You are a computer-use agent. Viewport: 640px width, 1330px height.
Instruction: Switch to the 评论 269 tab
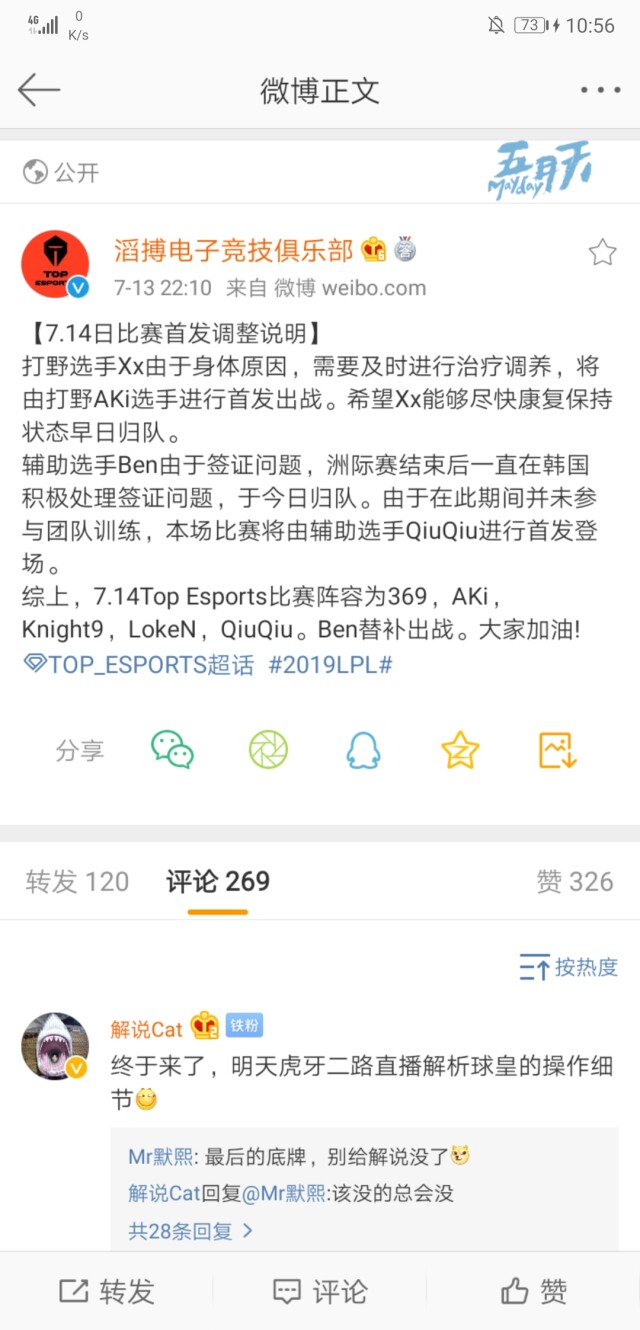[x=218, y=881]
